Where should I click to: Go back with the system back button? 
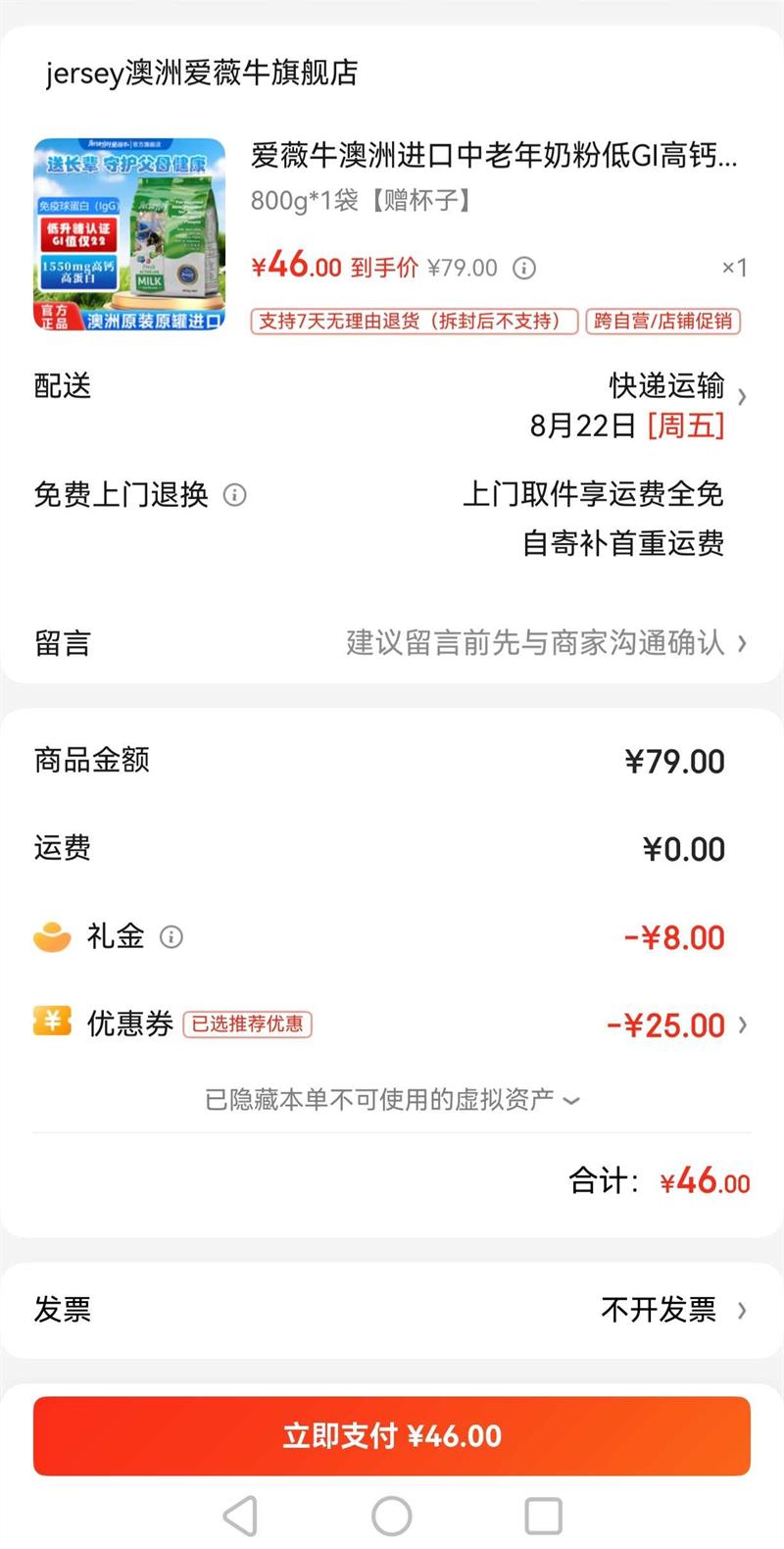tap(240, 1515)
